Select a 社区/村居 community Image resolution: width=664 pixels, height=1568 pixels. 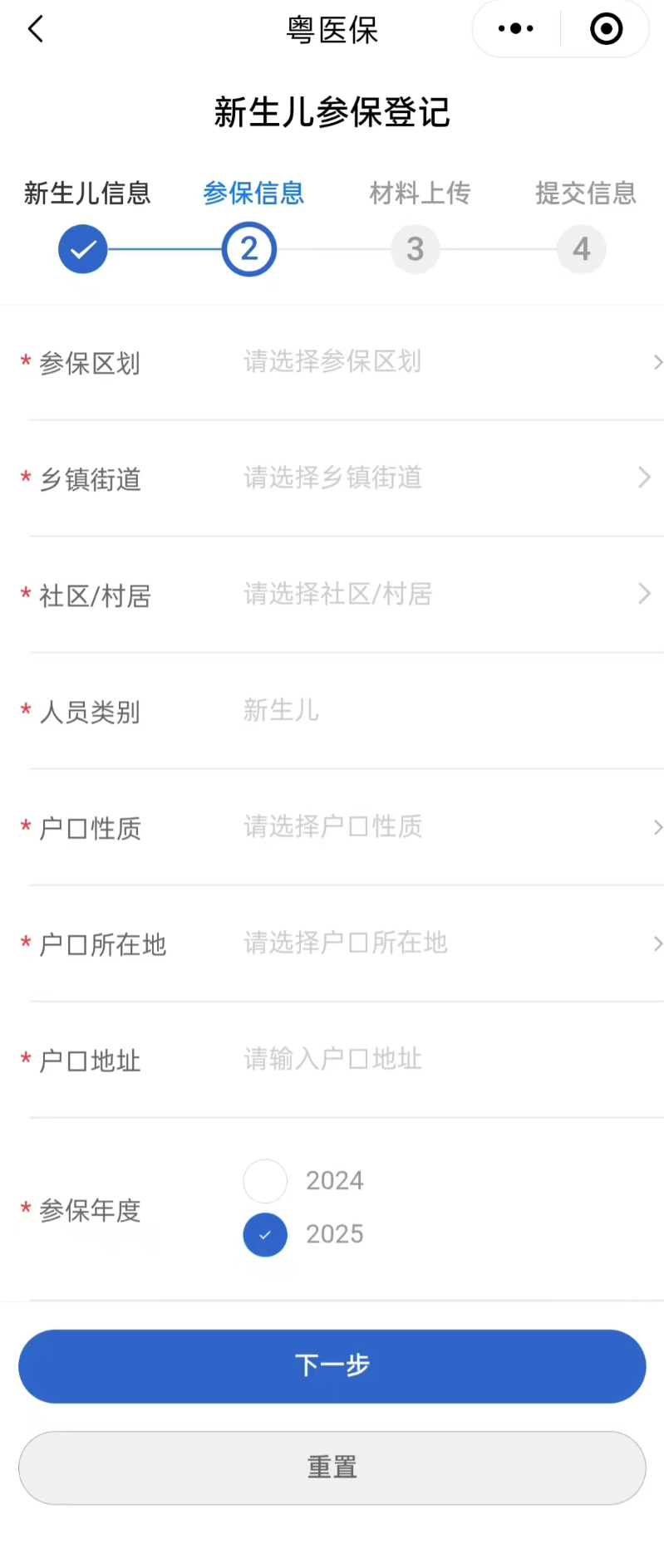[449, 595]
